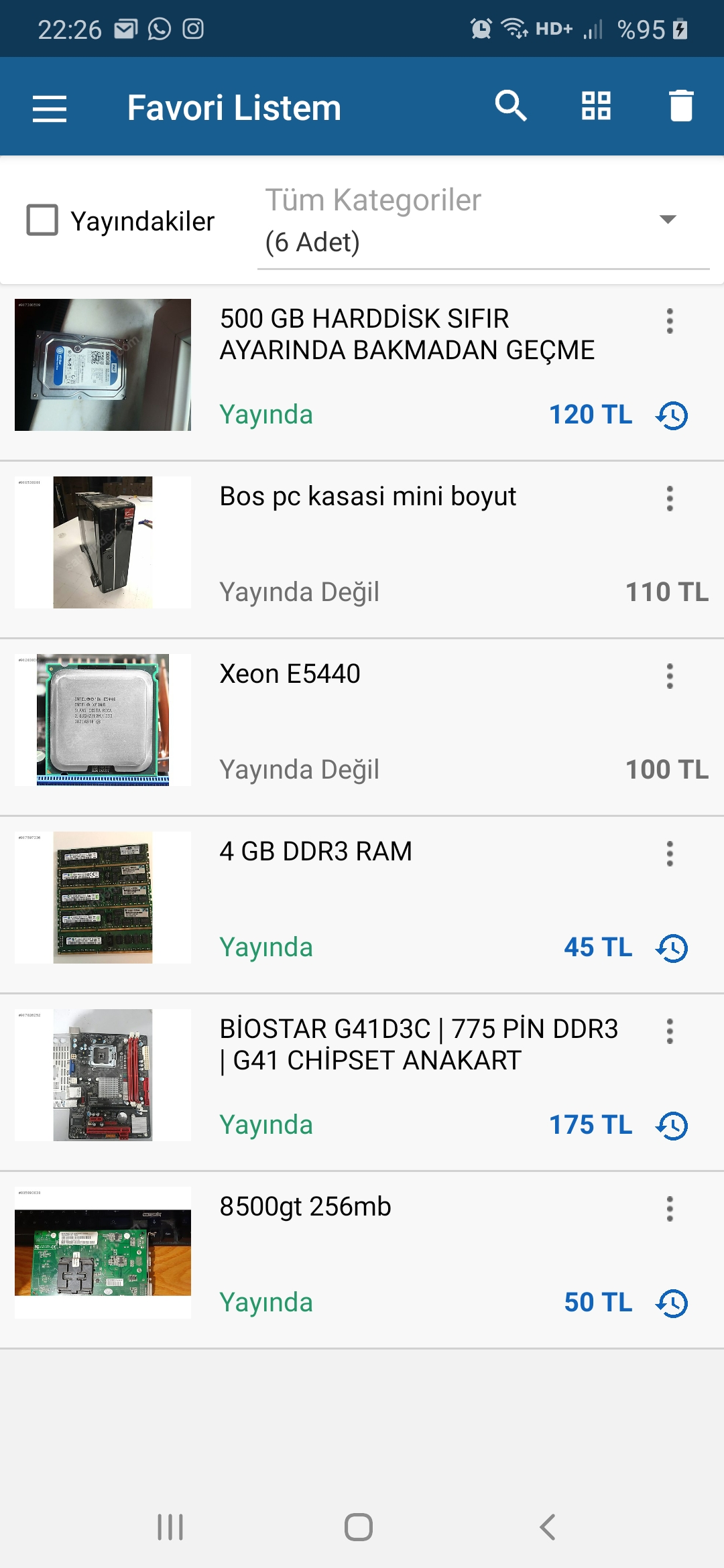Open the navigation drawer hamburger icon
The width and height of the screenshot is (724, 1568).
[48, 106]
